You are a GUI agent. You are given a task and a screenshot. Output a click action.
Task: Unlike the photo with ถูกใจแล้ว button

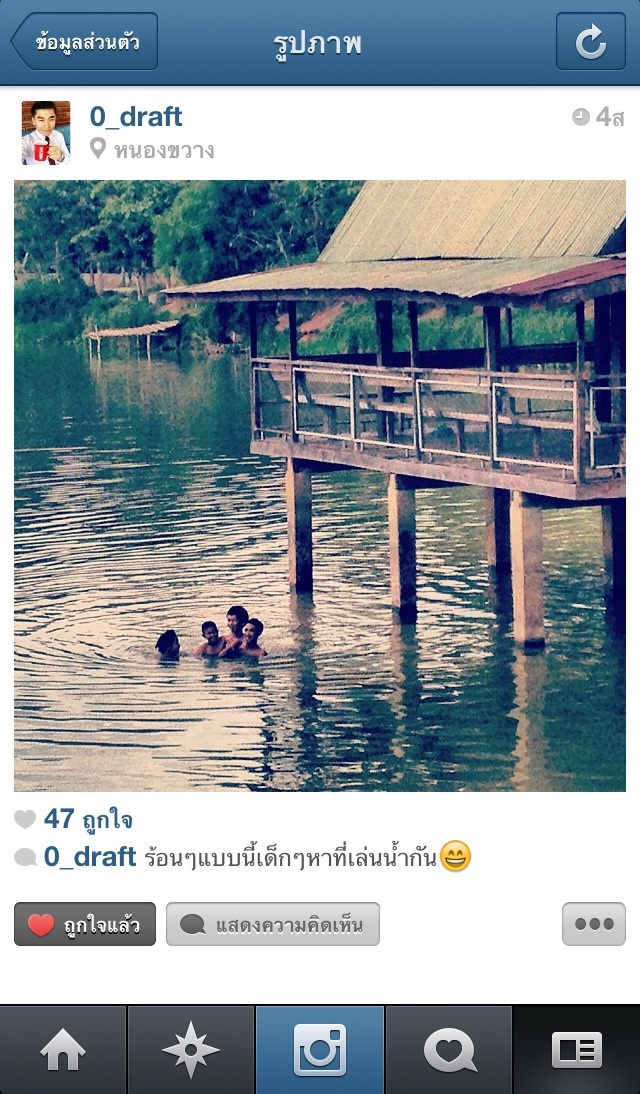(85, 924)
